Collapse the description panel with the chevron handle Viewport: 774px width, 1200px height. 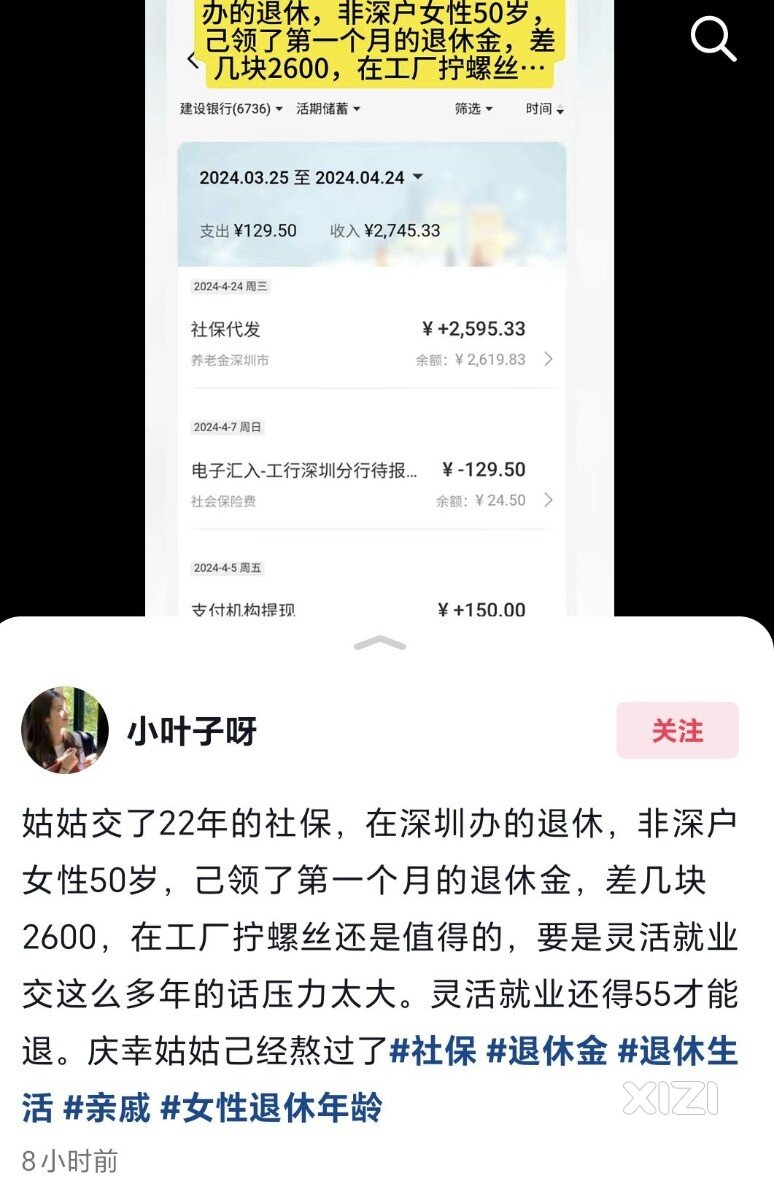[380, 644]
